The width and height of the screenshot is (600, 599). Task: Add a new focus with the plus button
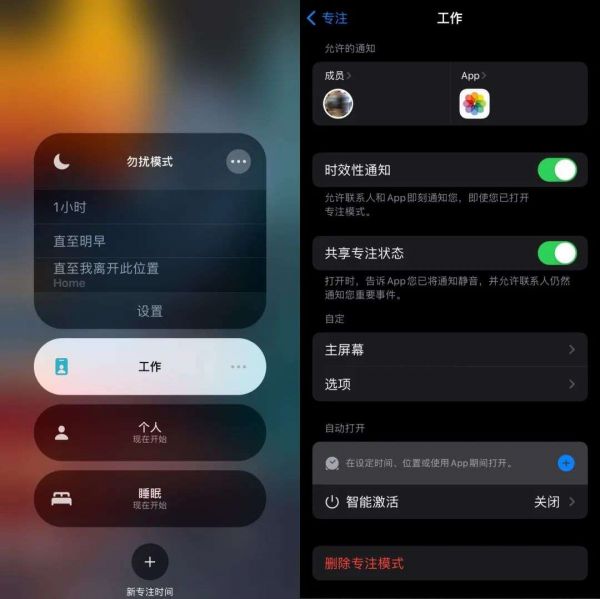pos(150,561)
